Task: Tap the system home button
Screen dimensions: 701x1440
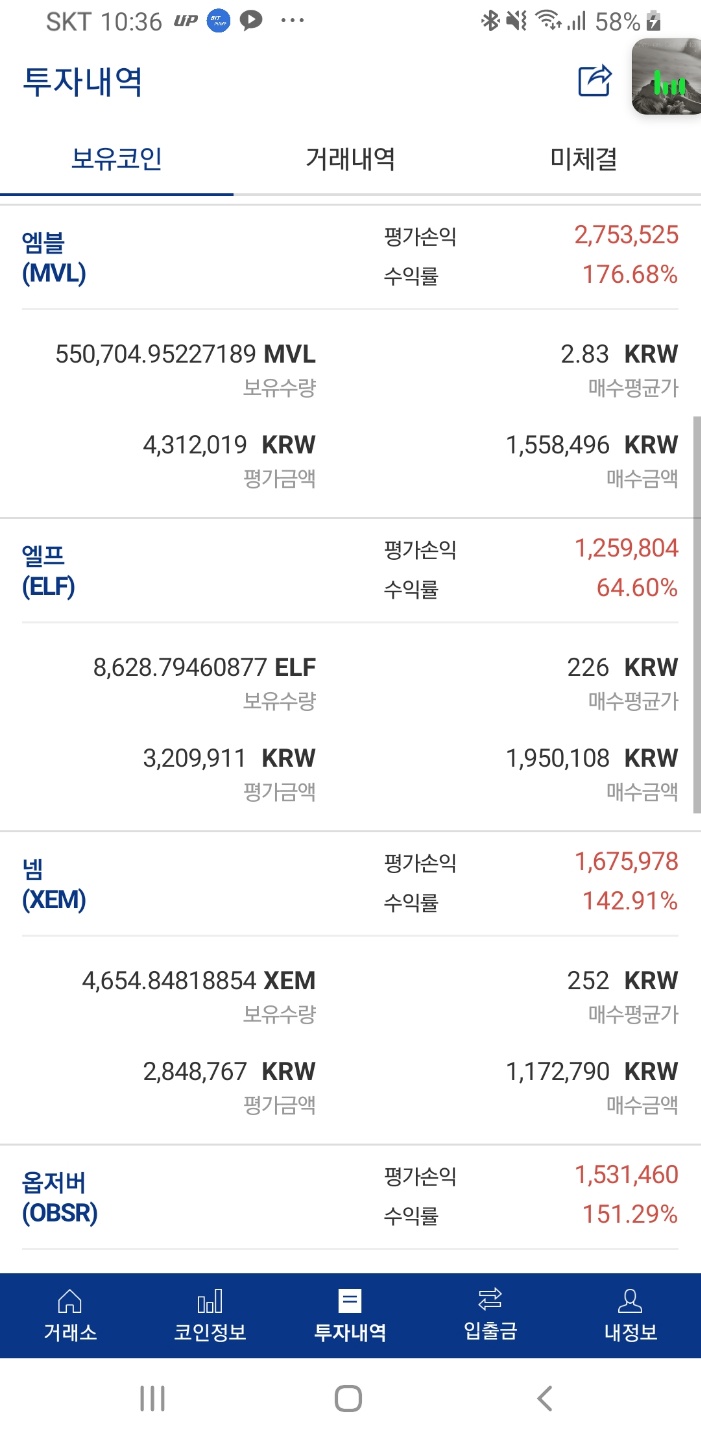Action: pyautogui.click(x=348, y=1398)
